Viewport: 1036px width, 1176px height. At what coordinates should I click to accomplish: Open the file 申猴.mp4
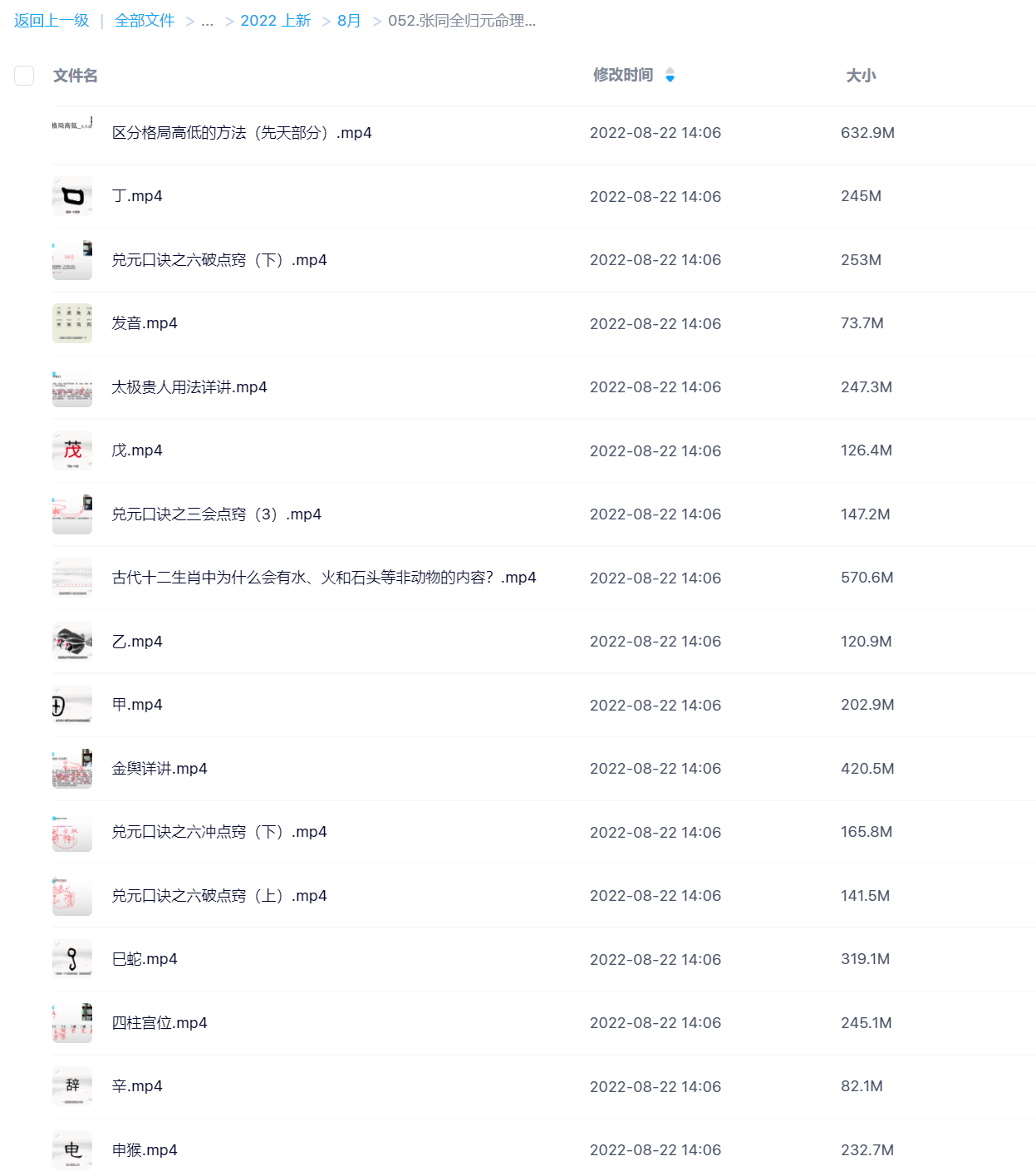pos(145,1150)
